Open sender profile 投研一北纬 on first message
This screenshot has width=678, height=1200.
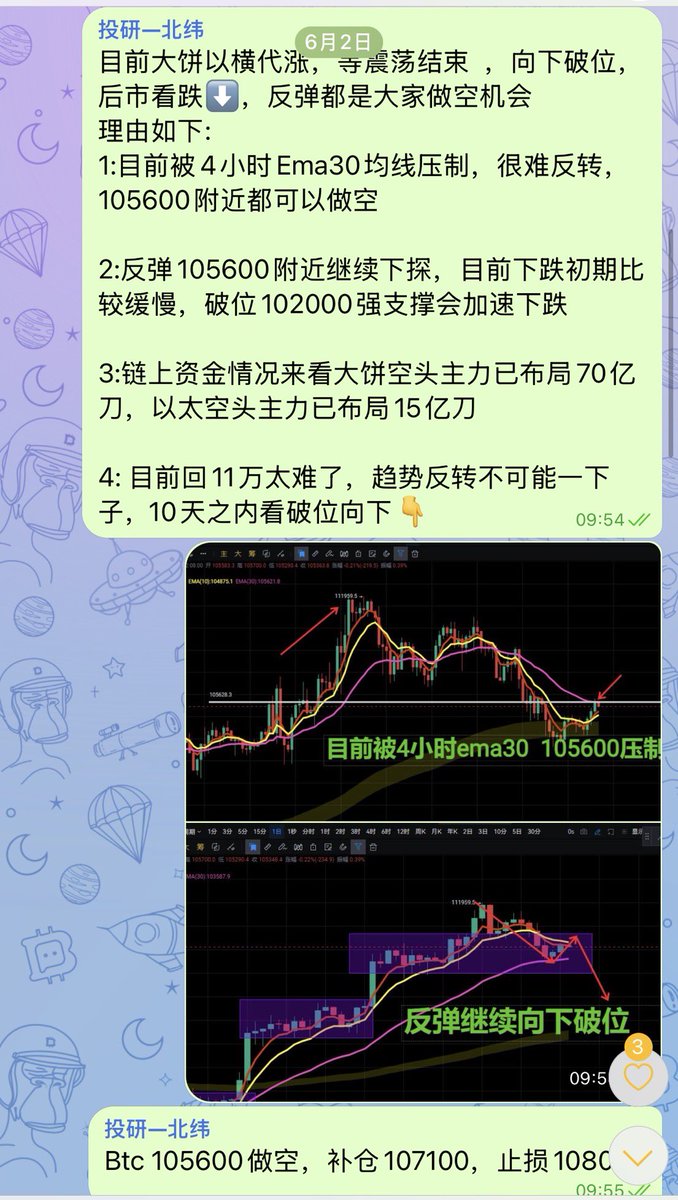point(152,31)
